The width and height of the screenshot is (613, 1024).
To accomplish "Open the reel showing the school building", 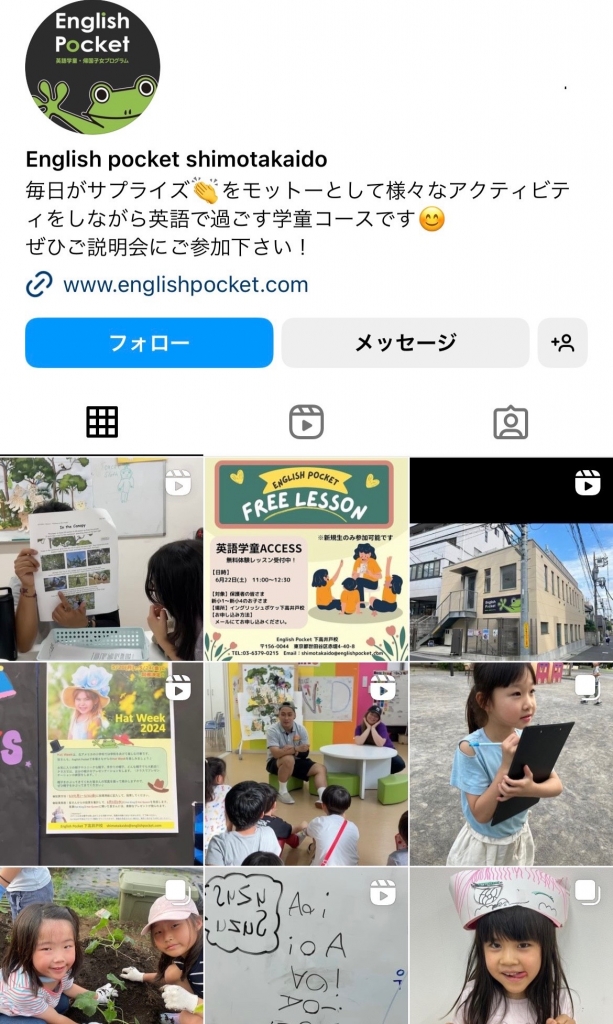I will click(511, 559).
